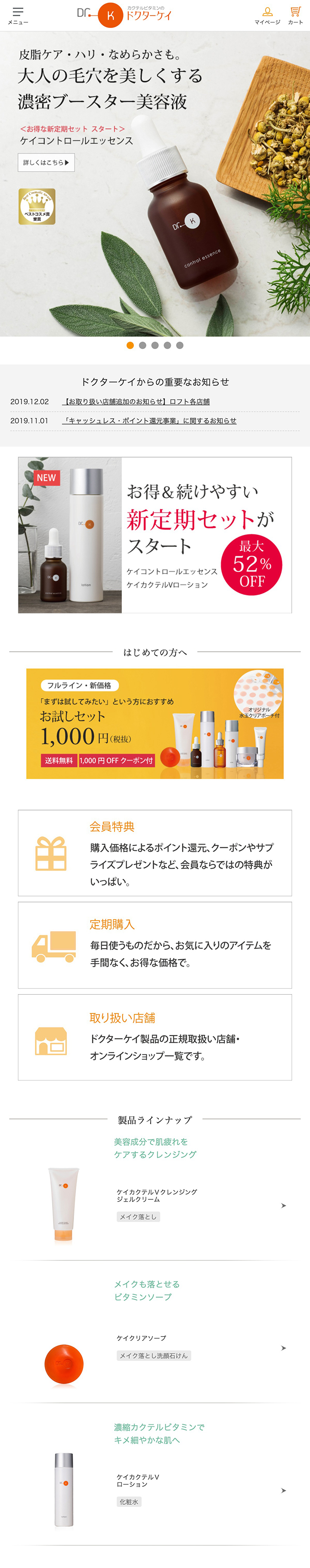Open the 取り扱い店舗 card
Screen dimensions: 310x1568
[x=155, y=1037]
